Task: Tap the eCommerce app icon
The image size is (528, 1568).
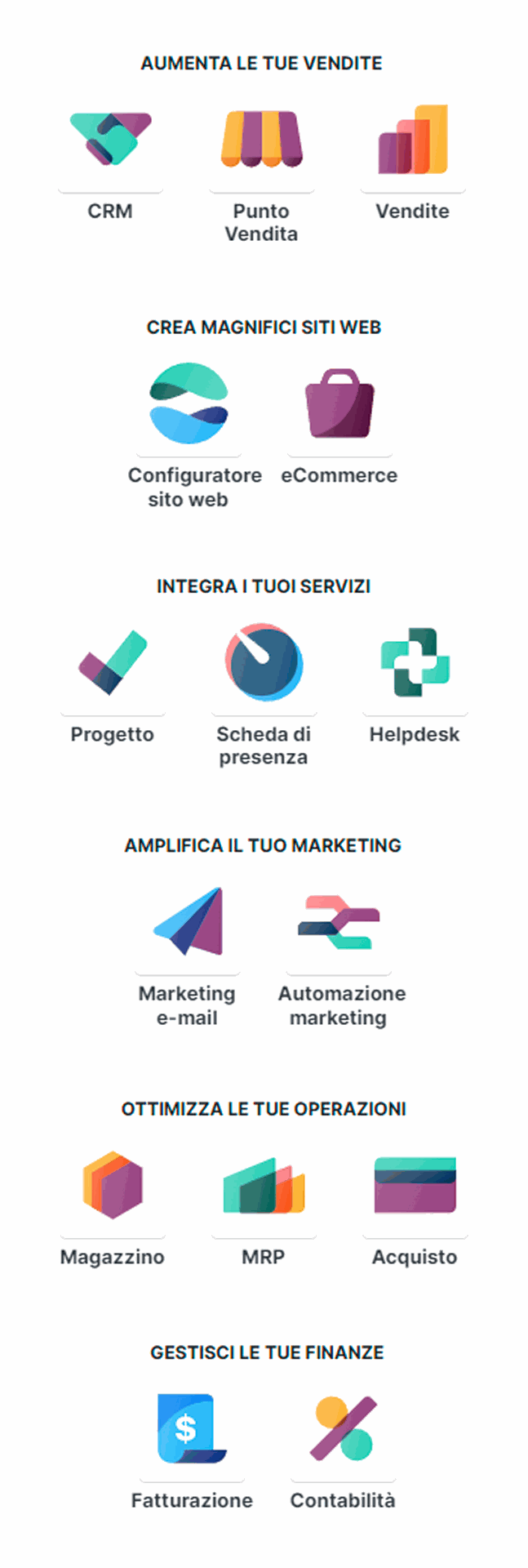Action: [x=339, y=403]
